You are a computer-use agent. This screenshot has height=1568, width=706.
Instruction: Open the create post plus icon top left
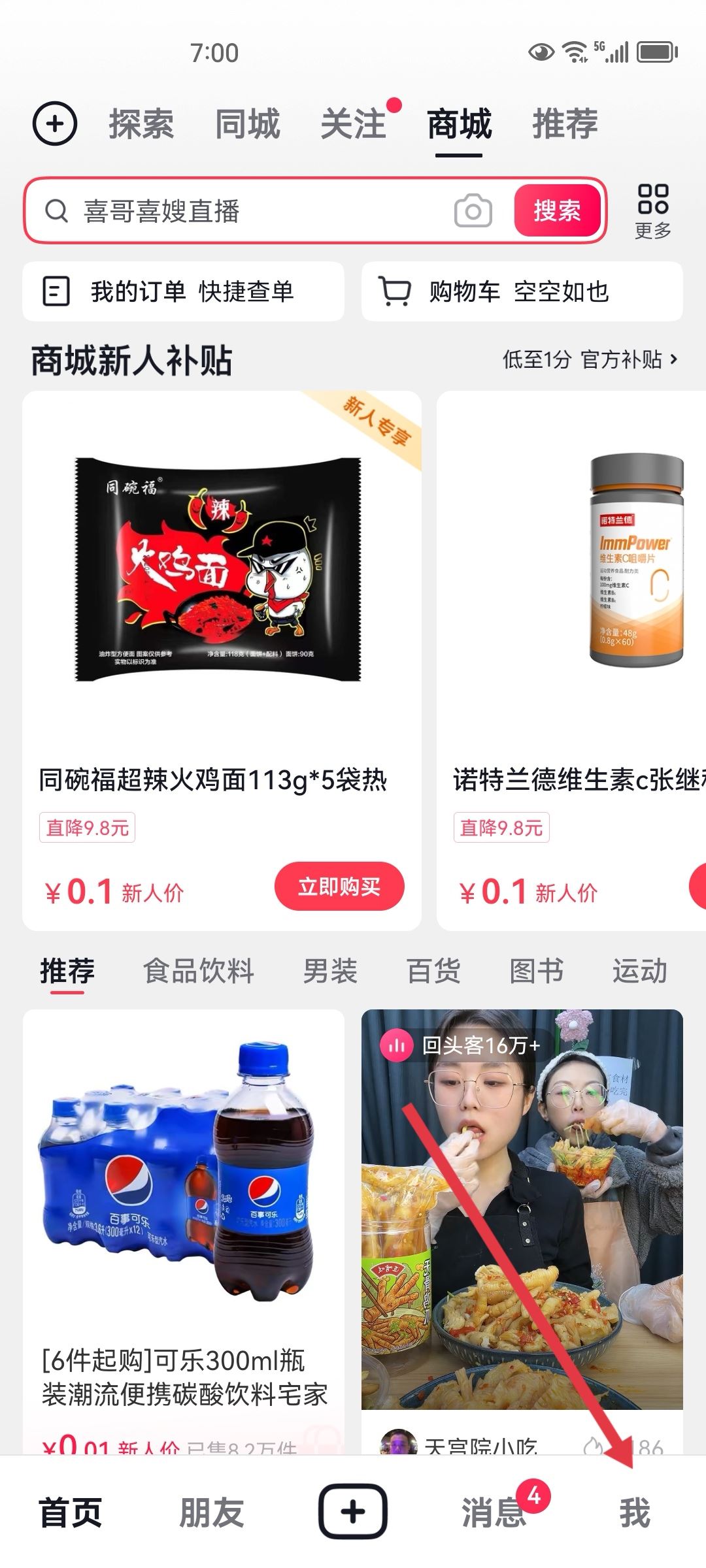coord(56,122)
